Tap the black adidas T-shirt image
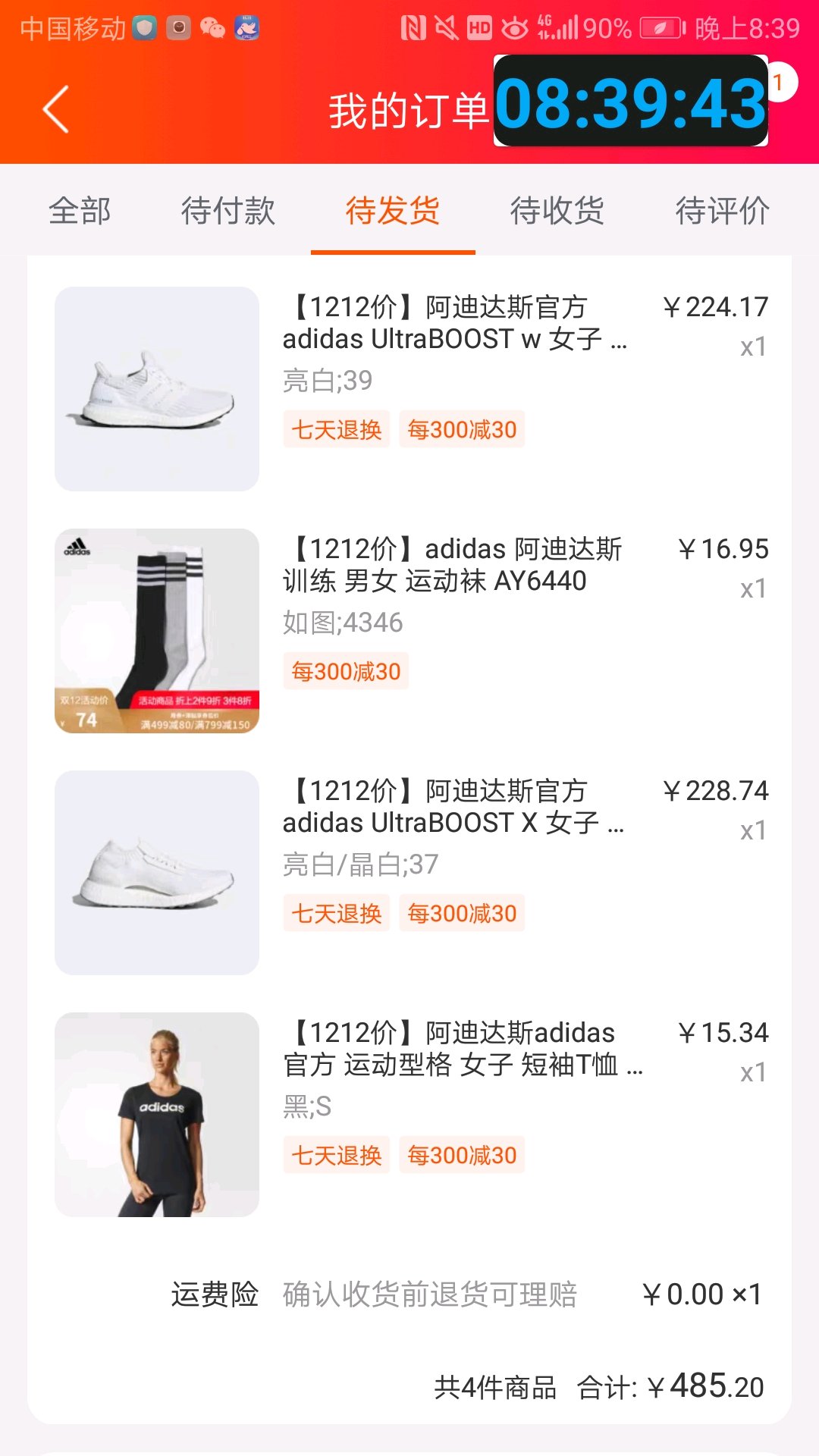819x1456 pixels. tap(157, 1115)
